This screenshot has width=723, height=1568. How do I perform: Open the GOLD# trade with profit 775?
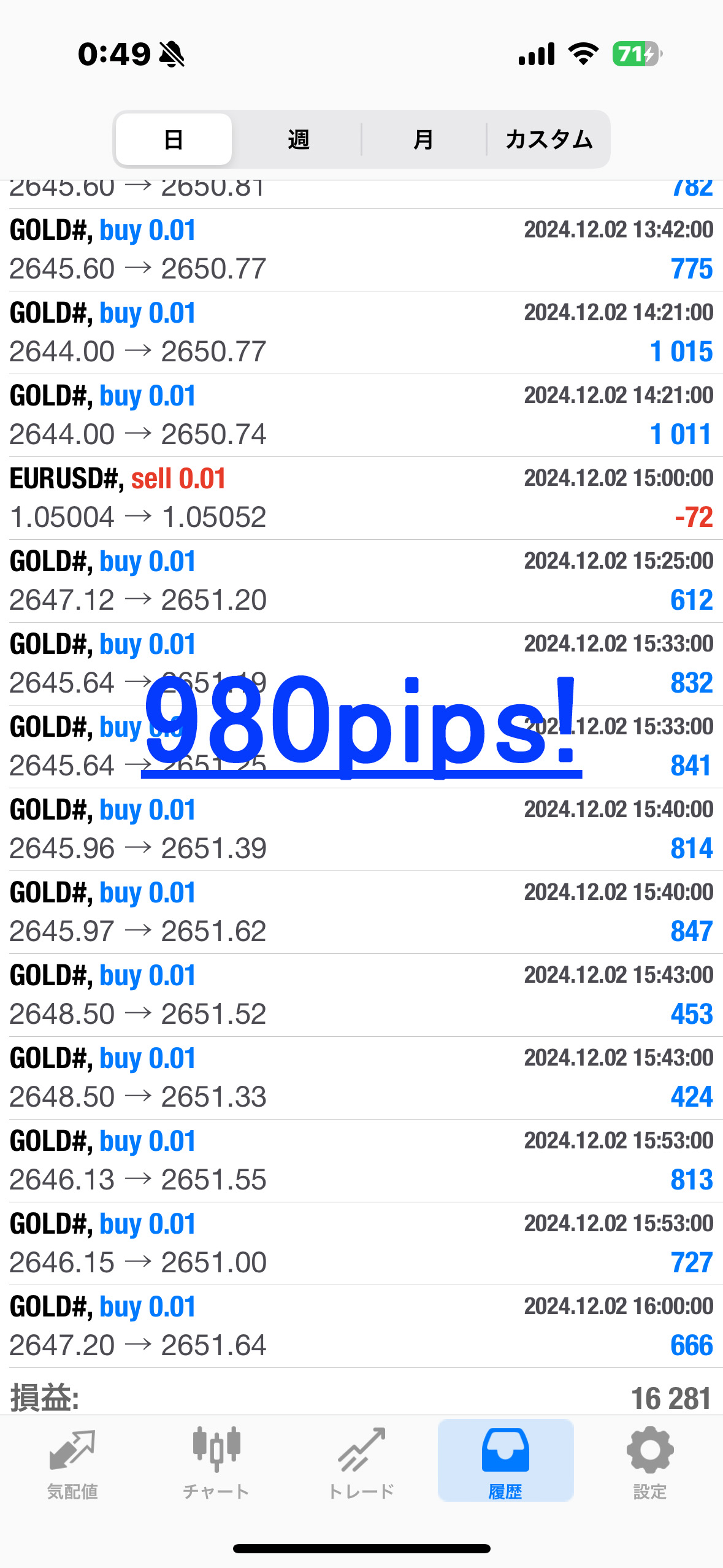(361, 250)
